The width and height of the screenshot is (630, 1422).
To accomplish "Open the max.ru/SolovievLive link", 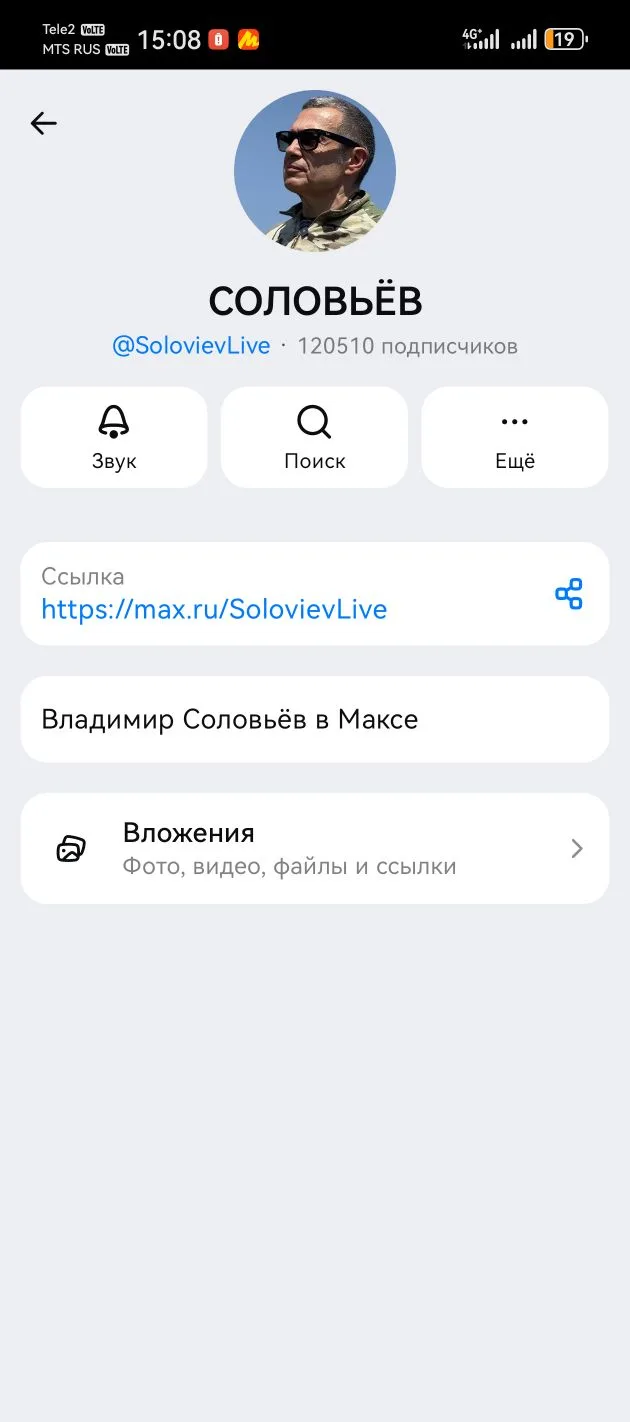I will pyautogui.click(x=214, y=609).
